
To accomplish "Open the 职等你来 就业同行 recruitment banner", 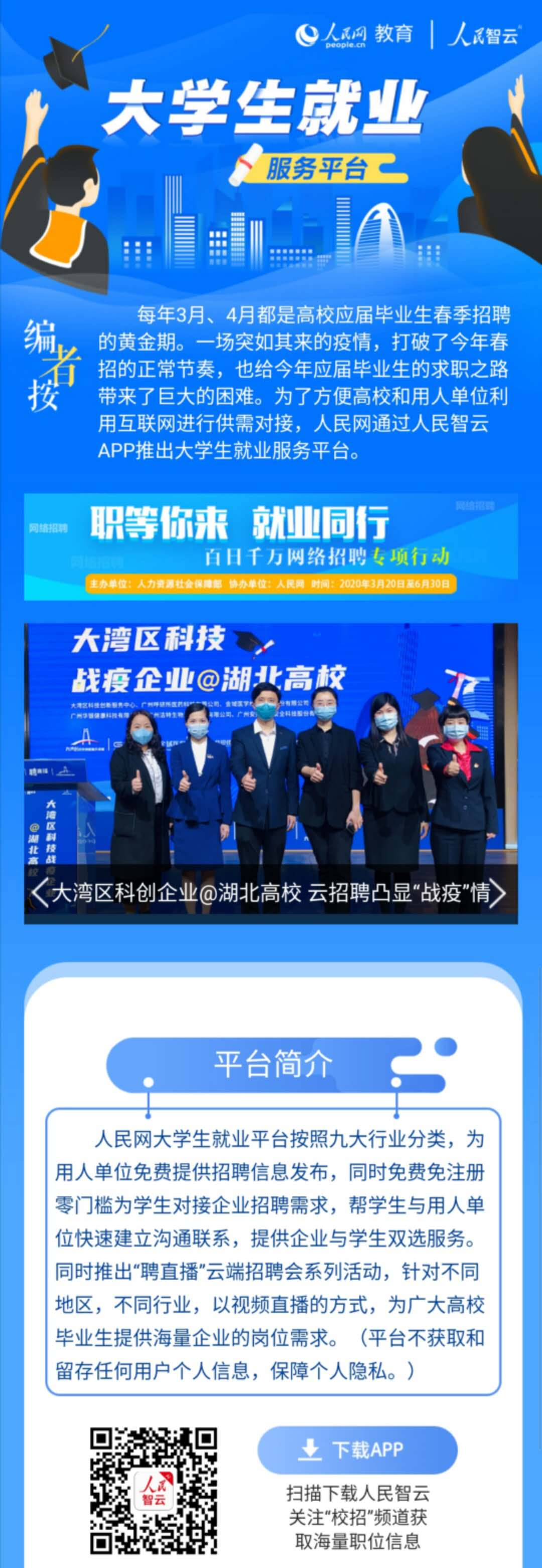I will (270, 546).
